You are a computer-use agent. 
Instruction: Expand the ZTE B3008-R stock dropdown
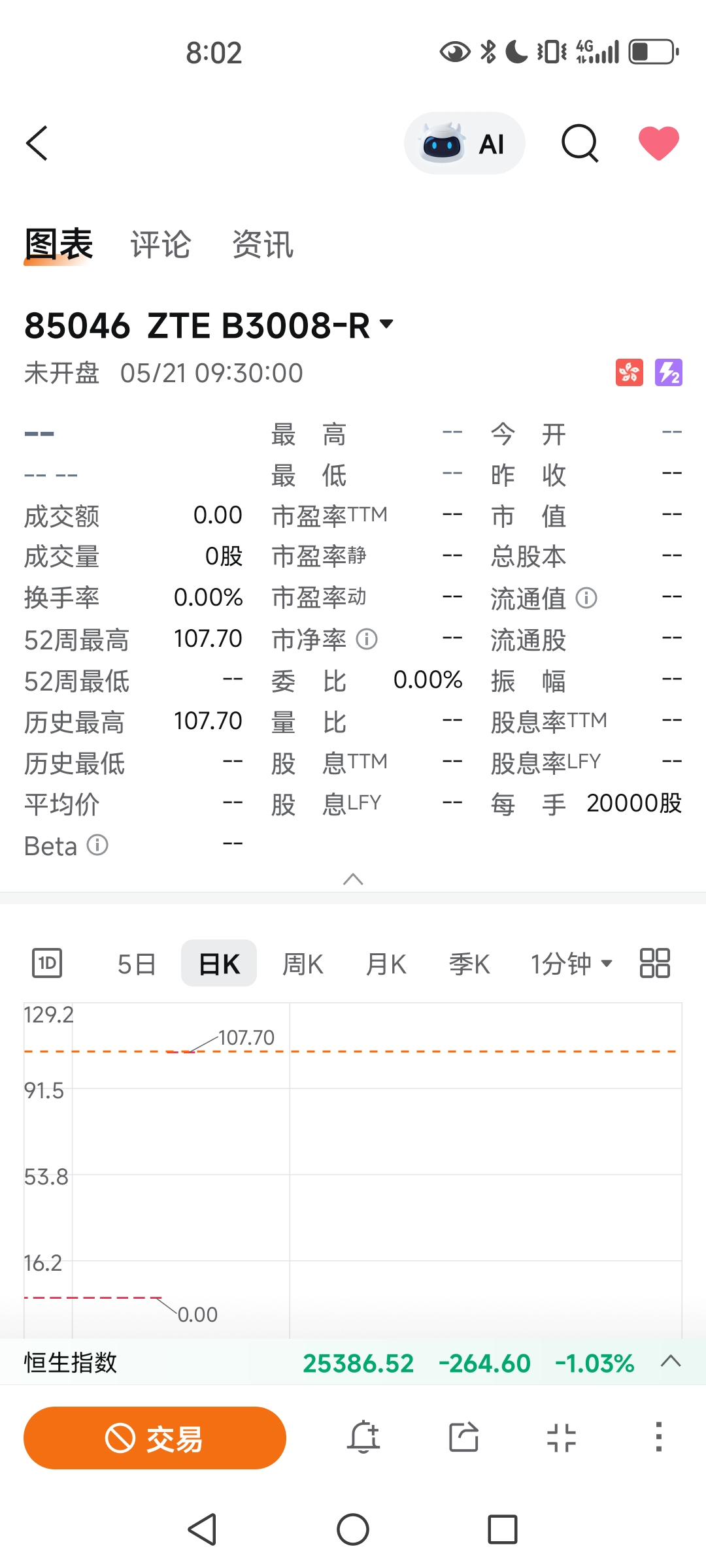point(387,323)
